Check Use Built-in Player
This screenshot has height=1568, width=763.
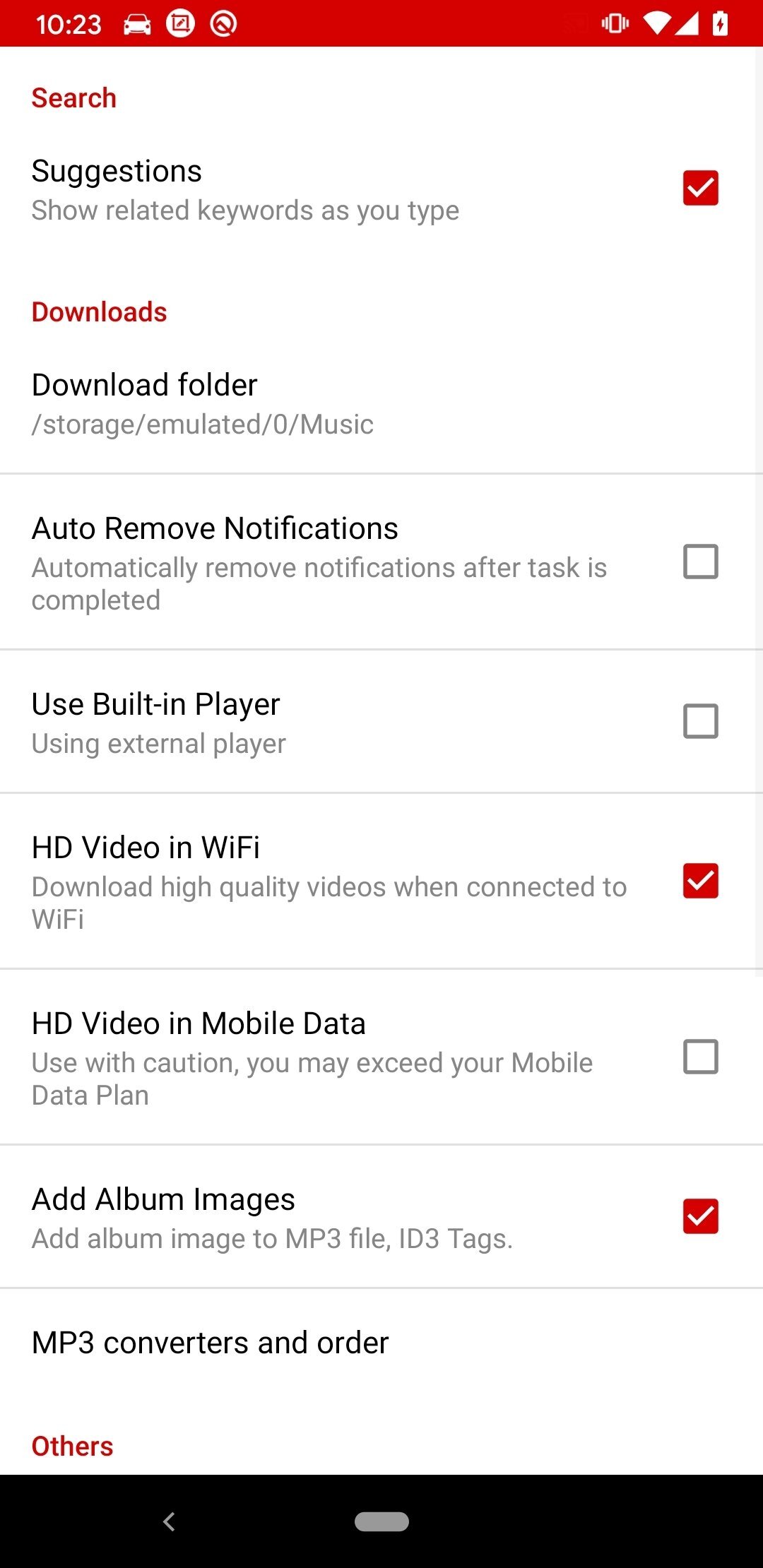point(700,721)
